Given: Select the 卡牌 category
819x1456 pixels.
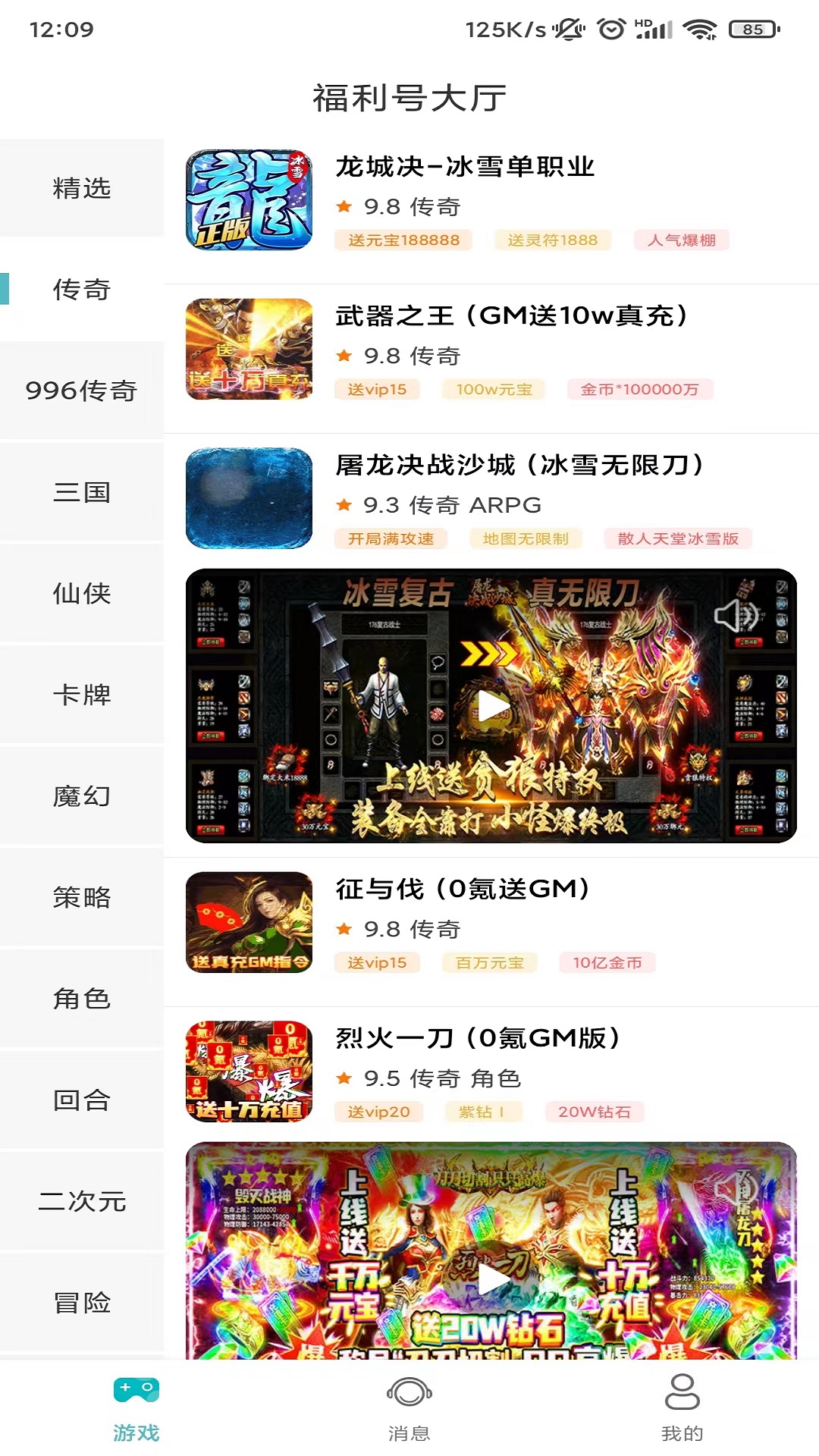Looking at the screenshot, I should pyautogui.click(x=82, y=695).
